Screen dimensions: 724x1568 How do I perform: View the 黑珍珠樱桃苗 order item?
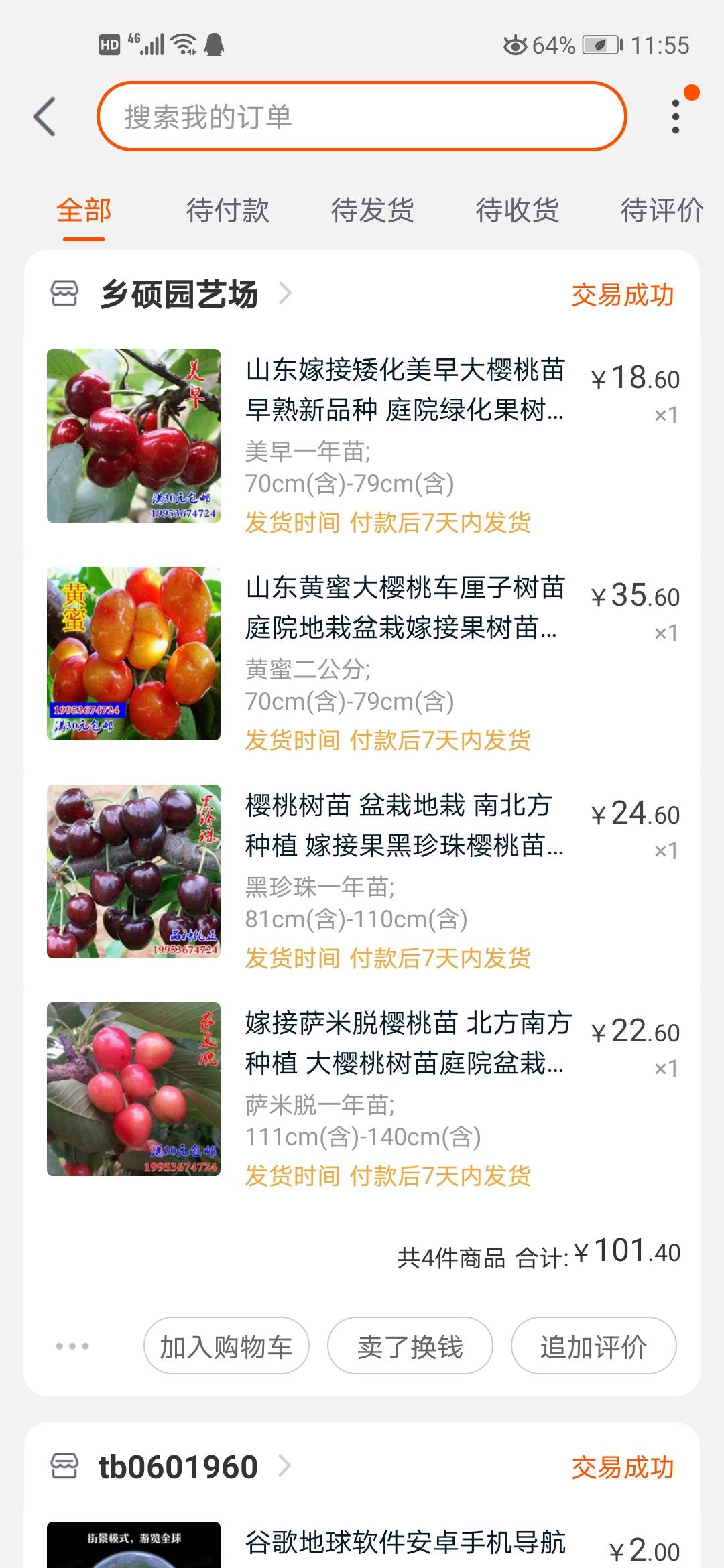coord(405,825)
